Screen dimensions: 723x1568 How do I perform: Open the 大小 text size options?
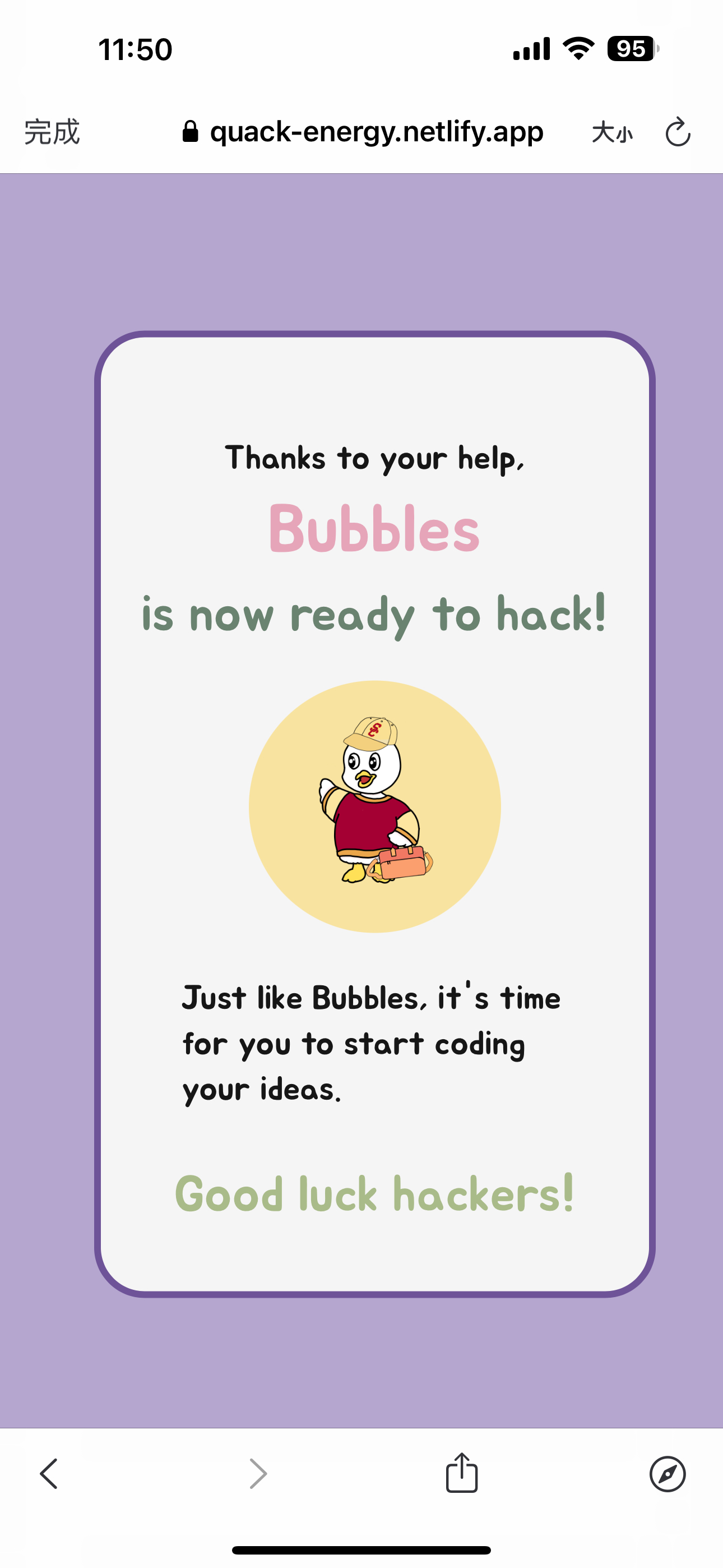tap(611, 133)
